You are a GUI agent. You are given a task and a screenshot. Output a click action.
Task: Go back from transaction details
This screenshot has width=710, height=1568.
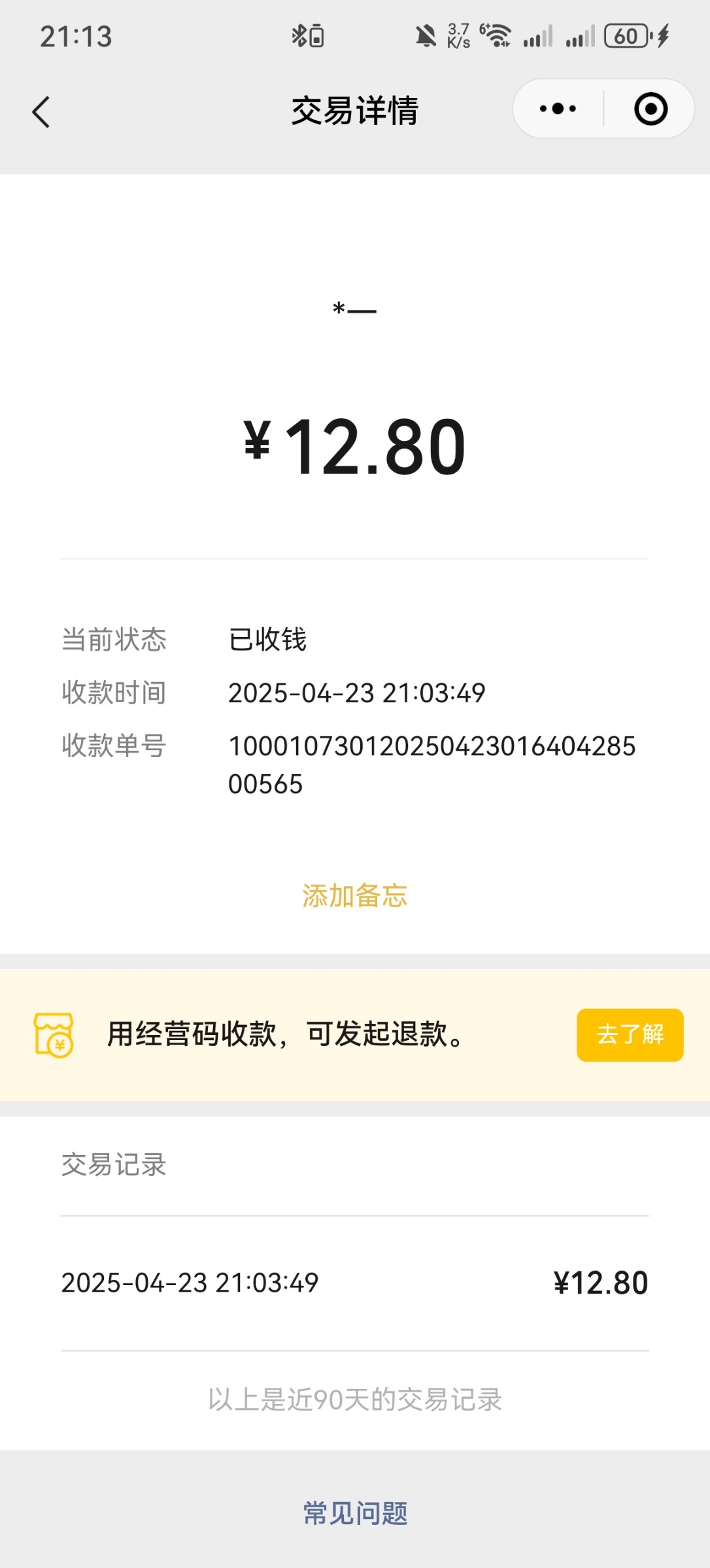pyautogui.click(x=41, y=111)
